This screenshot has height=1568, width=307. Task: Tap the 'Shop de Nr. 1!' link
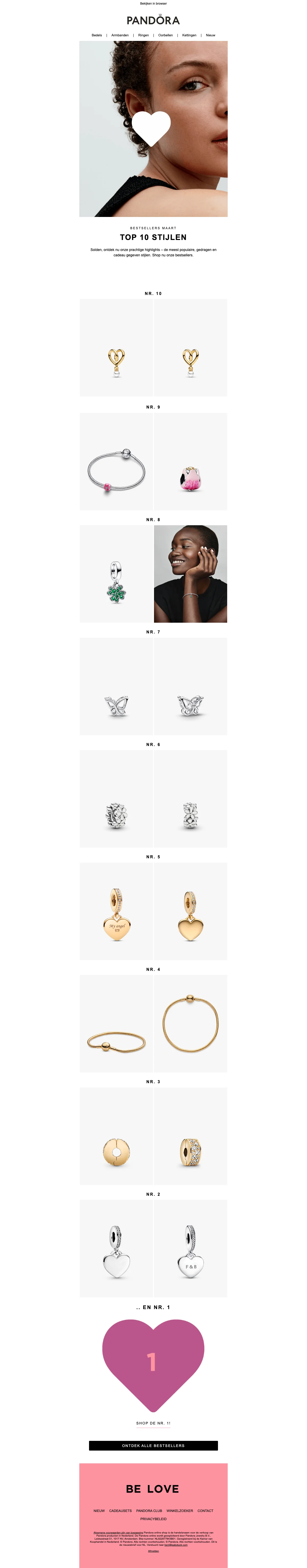pos(153,1423)
